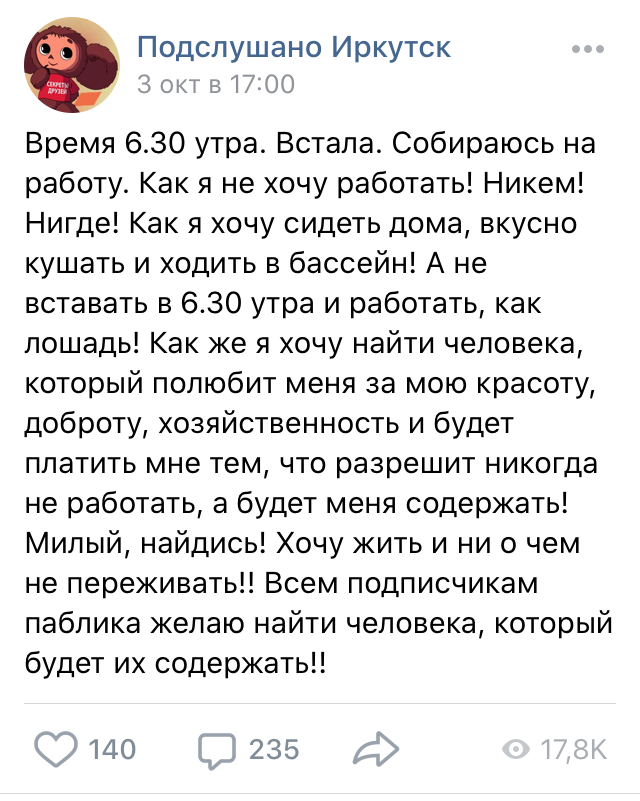Share this post with the arrow icon
Image resolution: width=640 pixels, height=801 pixels.
[x=376, y=748]
